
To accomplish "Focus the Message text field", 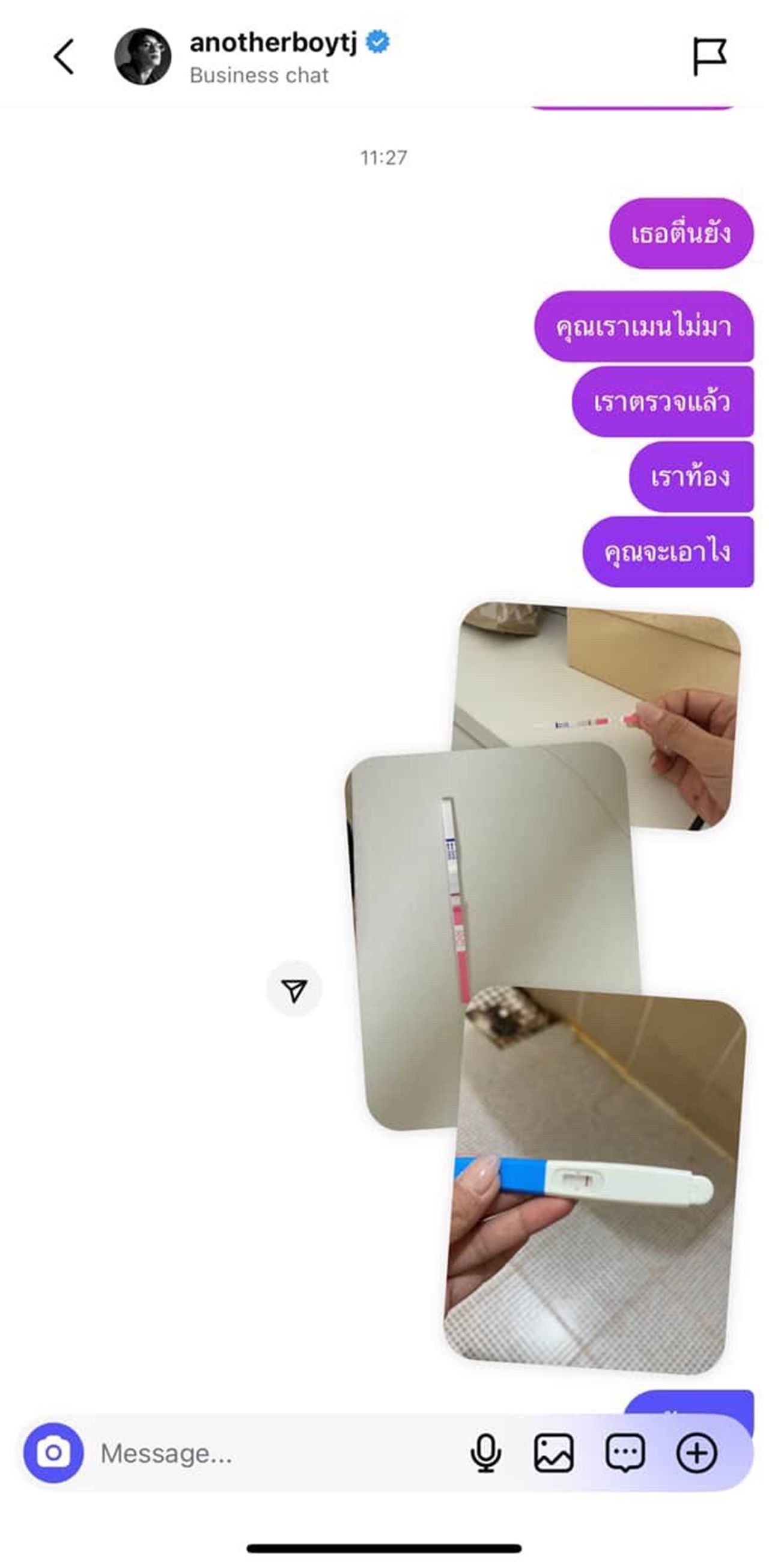I will point(274,1454).
